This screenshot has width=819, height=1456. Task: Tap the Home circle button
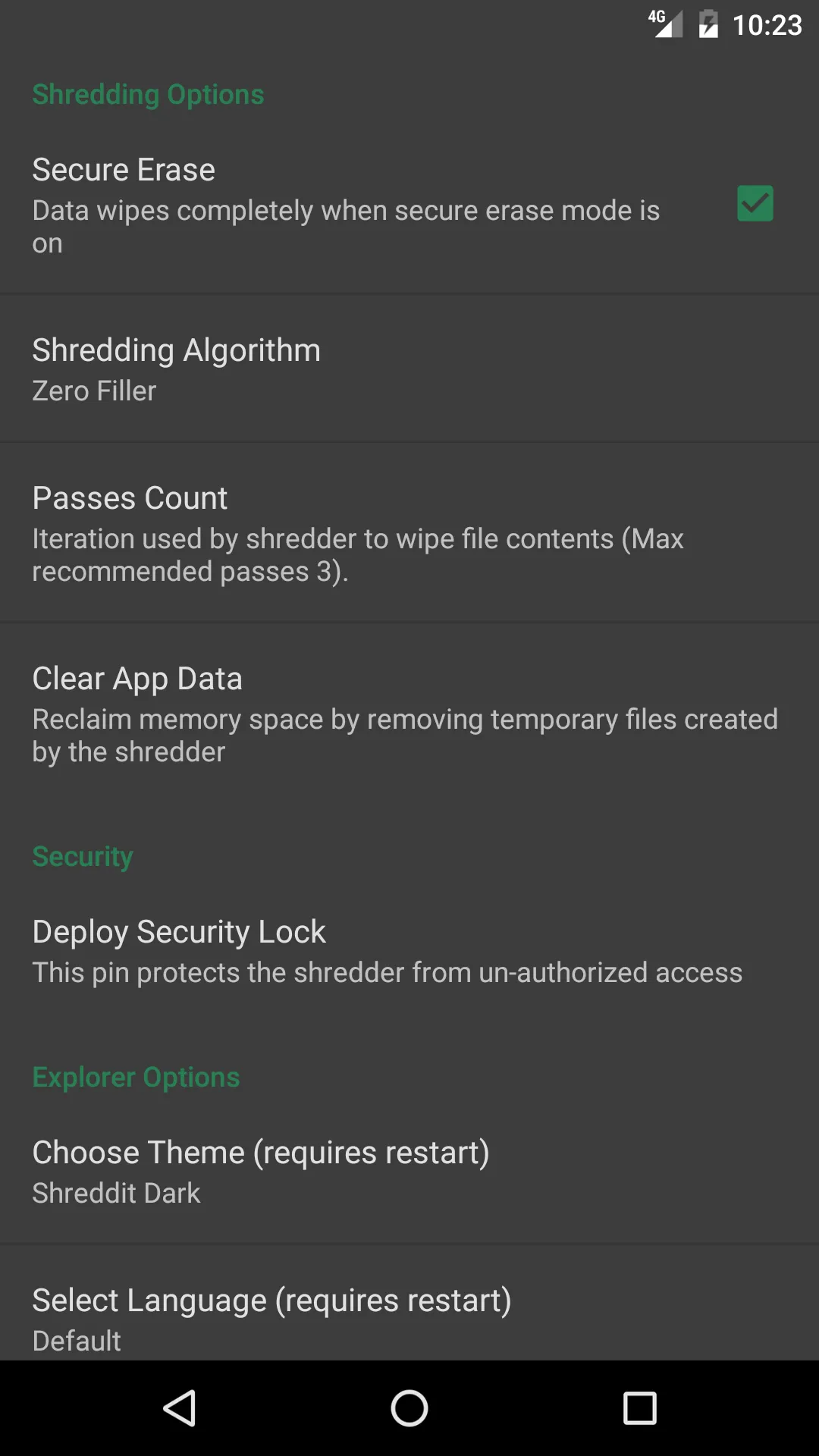(x=409, y=1408)
